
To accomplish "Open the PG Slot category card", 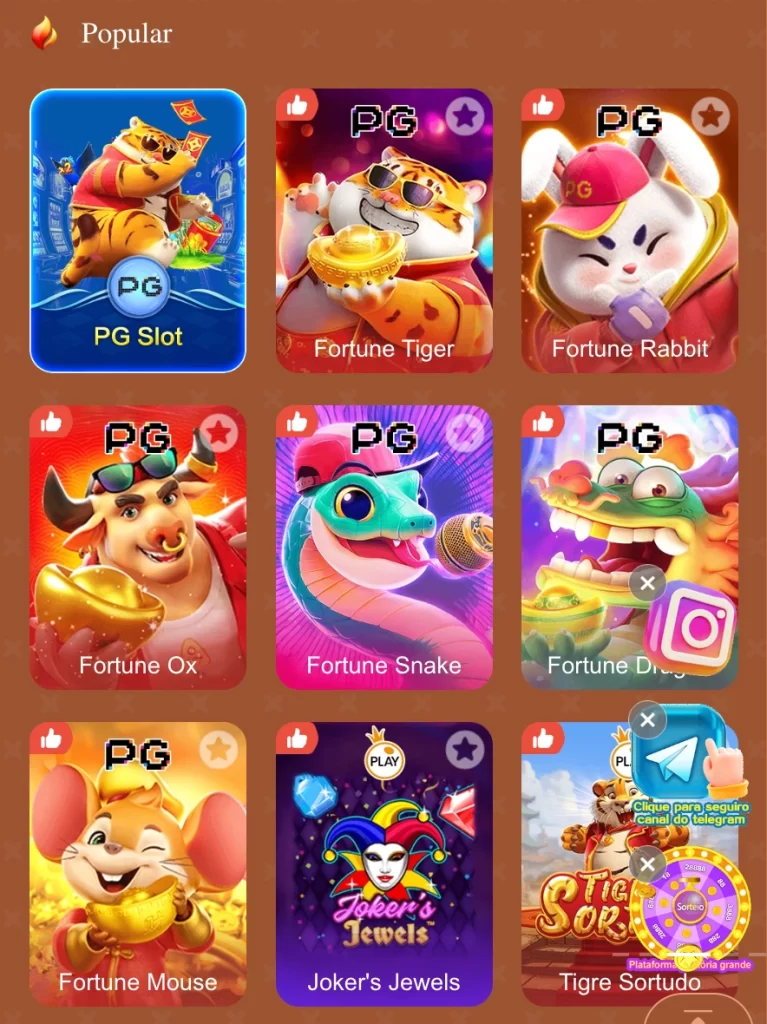I will [138, 230].
